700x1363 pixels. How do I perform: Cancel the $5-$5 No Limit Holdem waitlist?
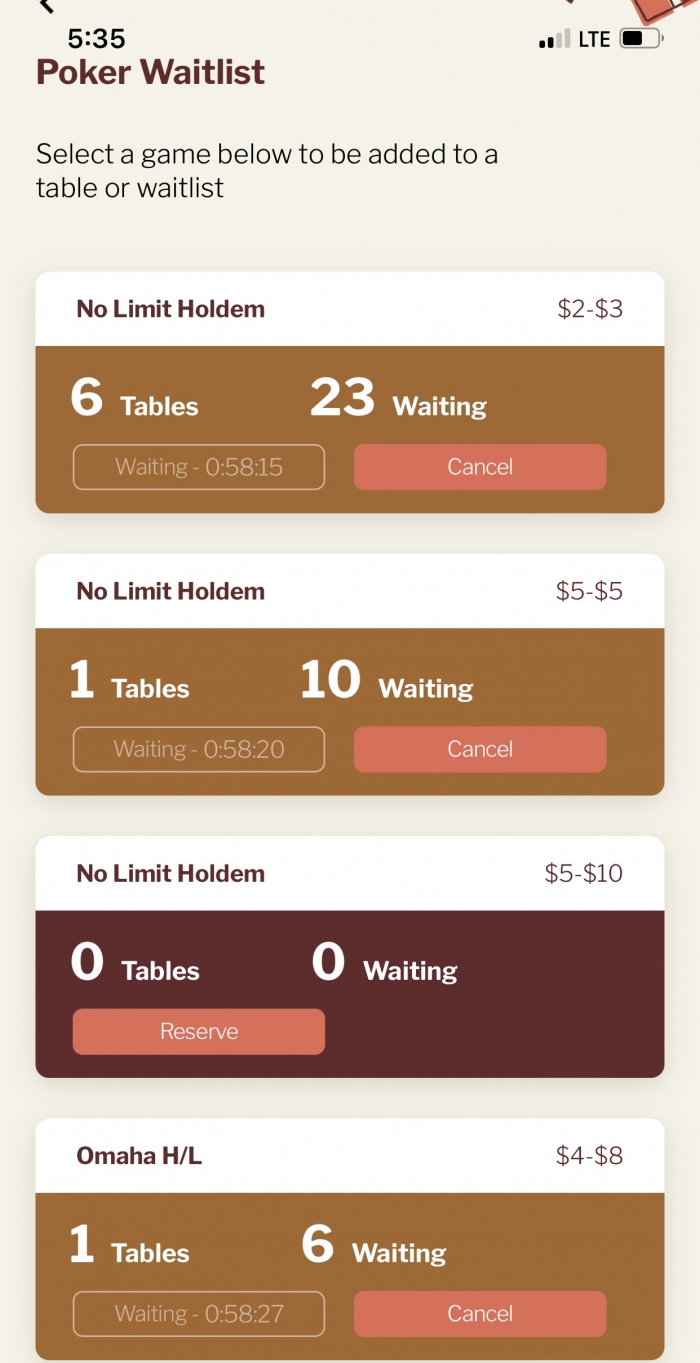[480, 749]
